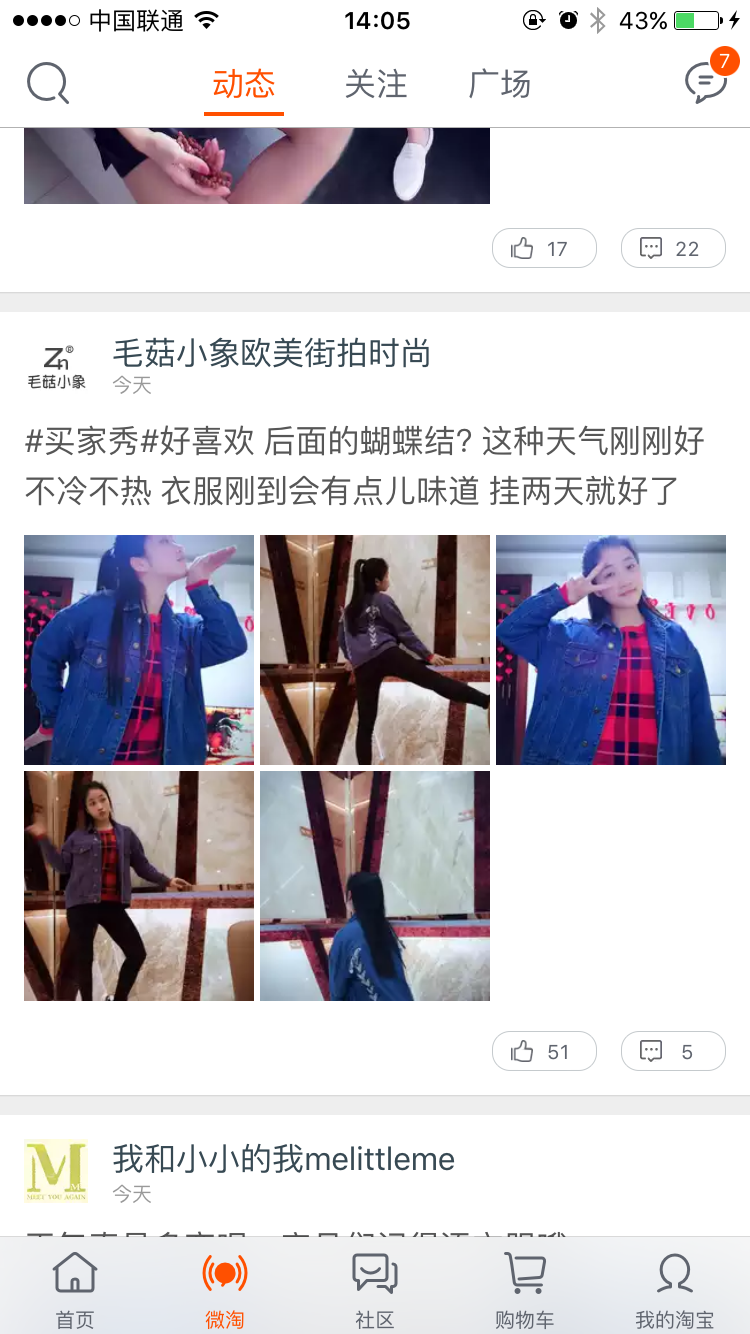Open the 5 comments on 毛菇小象 post
The image size is (750, 1334).
click(673, 1051)
